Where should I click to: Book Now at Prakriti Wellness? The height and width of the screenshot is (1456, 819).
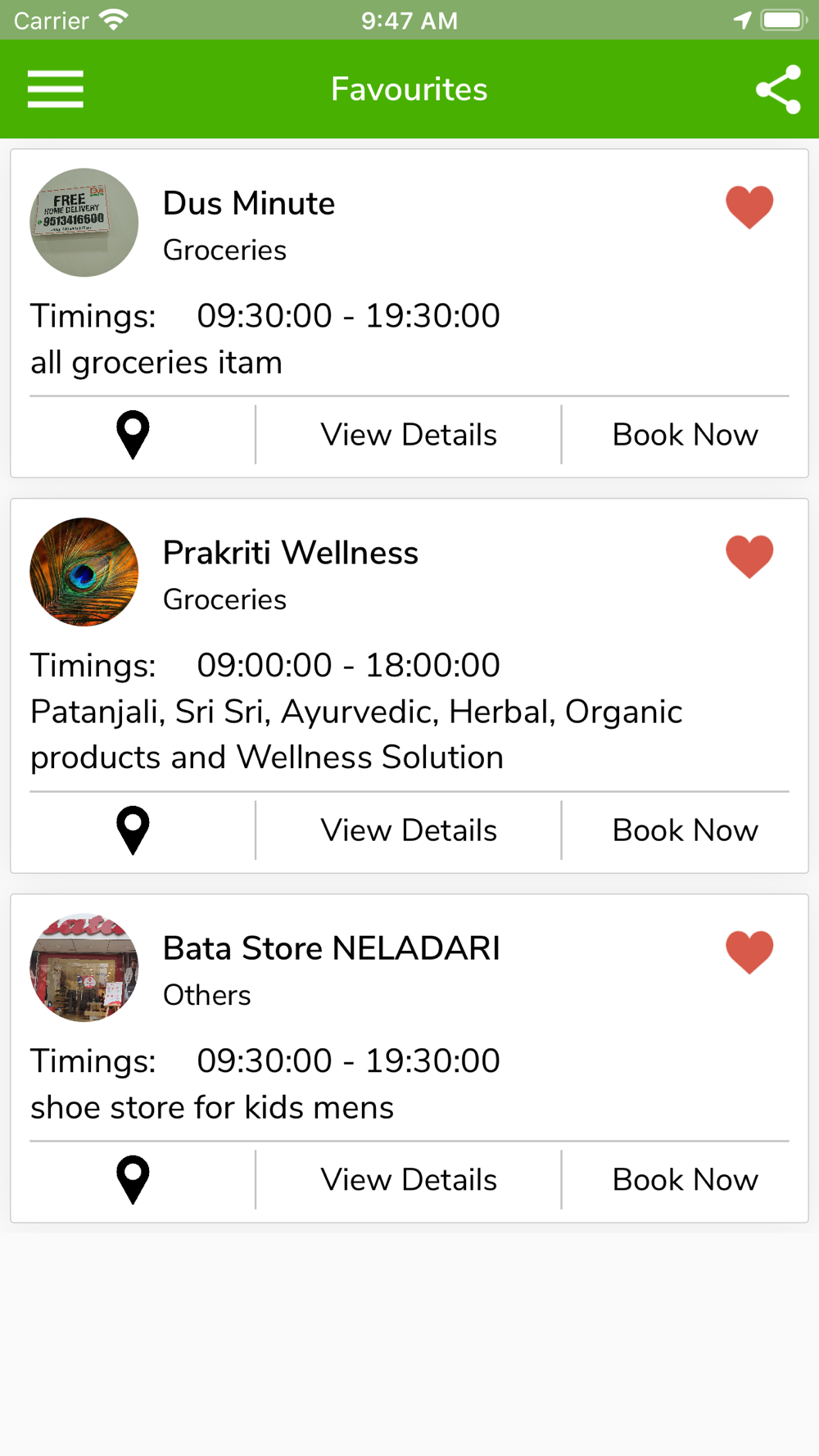686,830
